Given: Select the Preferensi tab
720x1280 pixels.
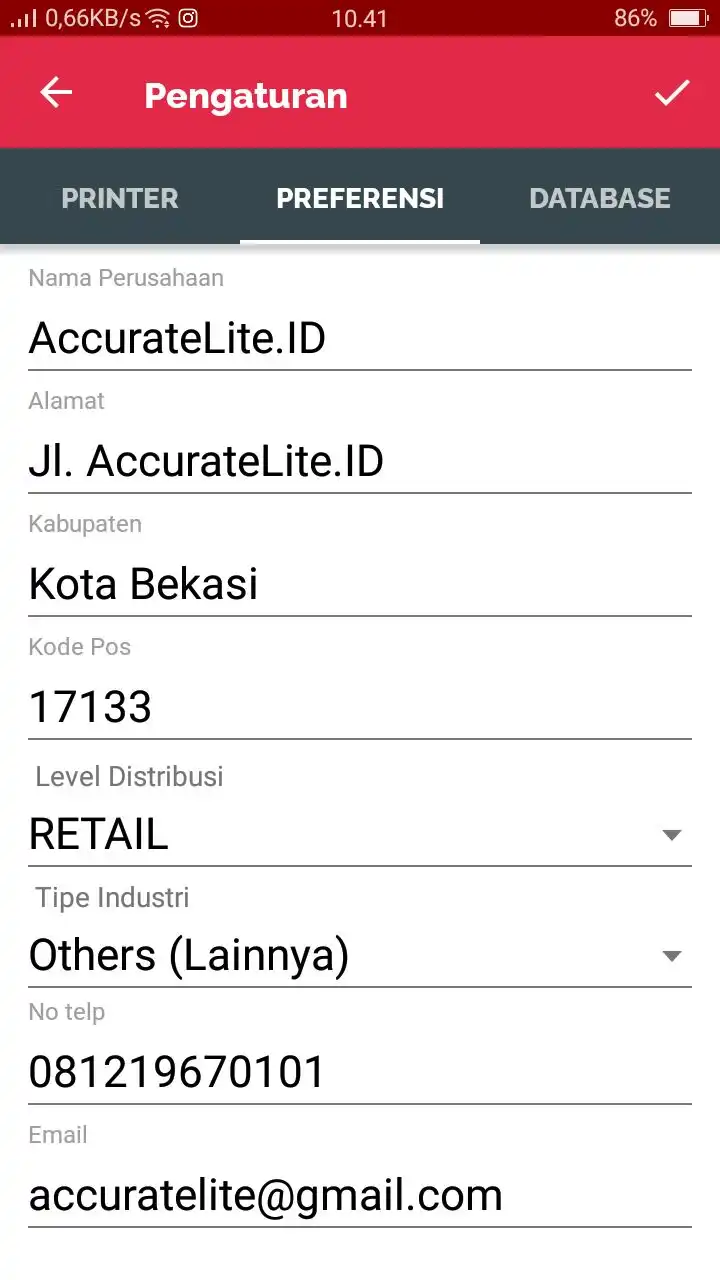Looking at the screenshot, I should pos(360,198).
